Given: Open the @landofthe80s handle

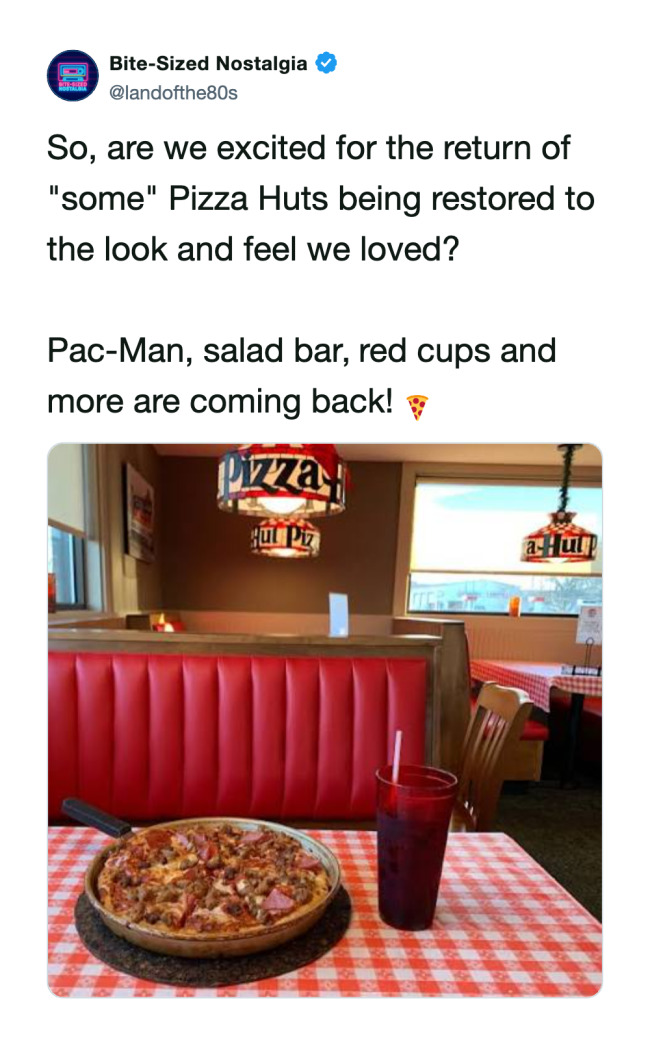Looking at the screenshot, I should coord(174,93).
